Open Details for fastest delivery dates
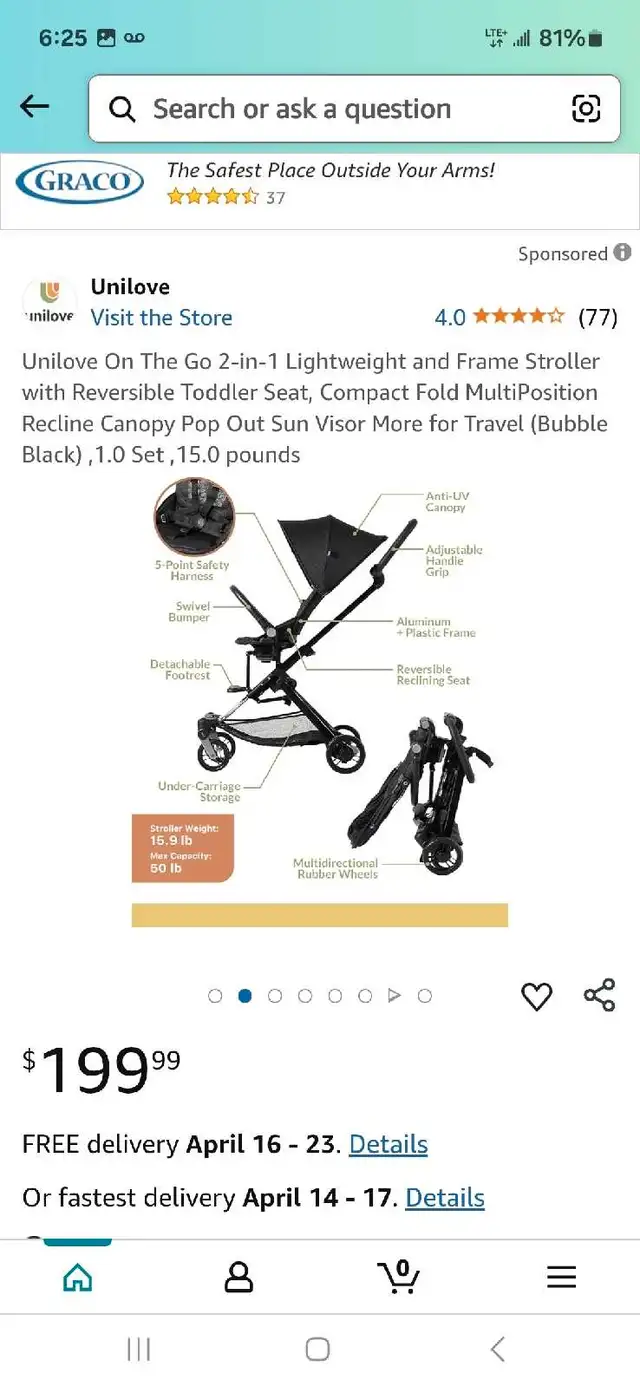Screen dimensions: 640x1388 tap(445, 1198)
